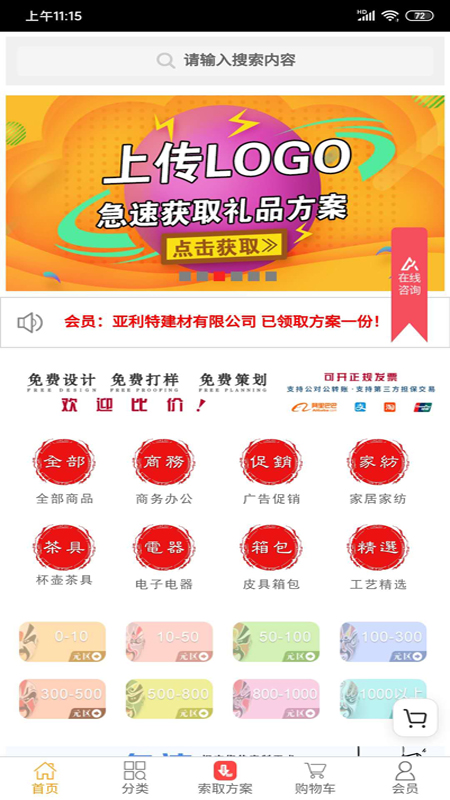450x800 pixels.
Task: Open the 上传LOGO banner
Action: click(x=225, y=193)
